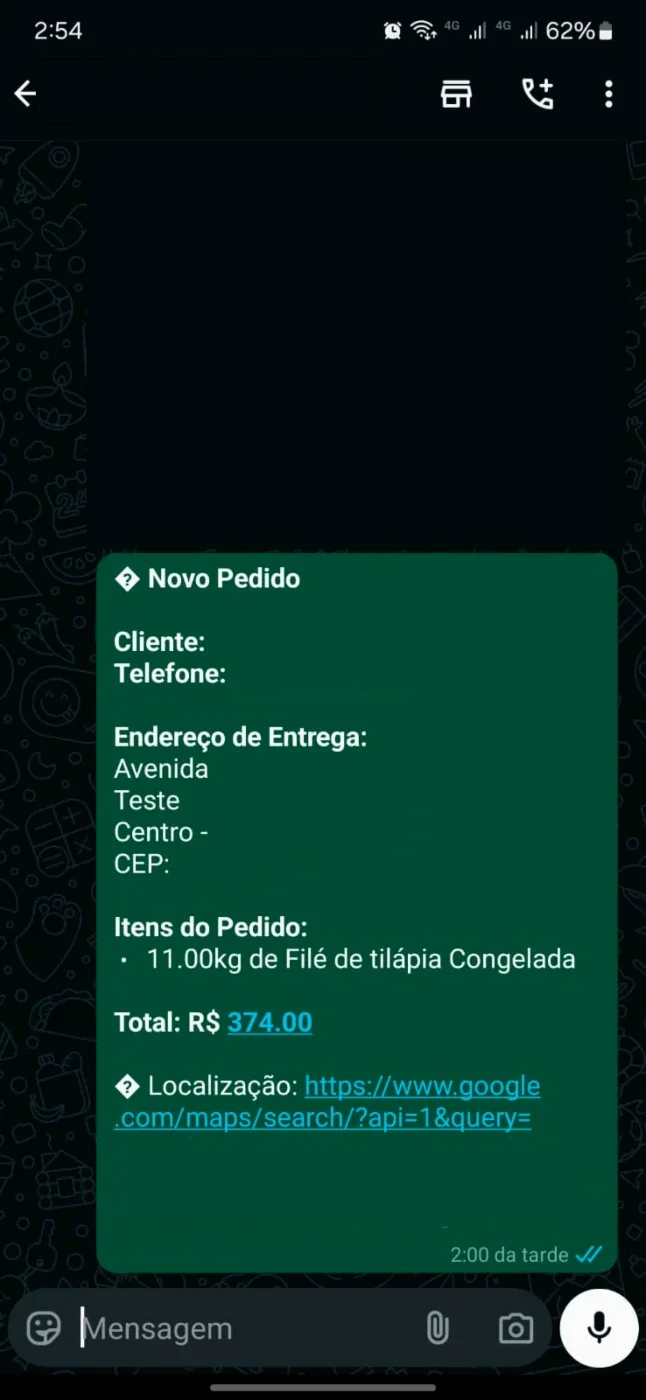Open the three-dot overflow menu
The image size is (646, 1400).
pyautogui.click(x=608, y=94)
